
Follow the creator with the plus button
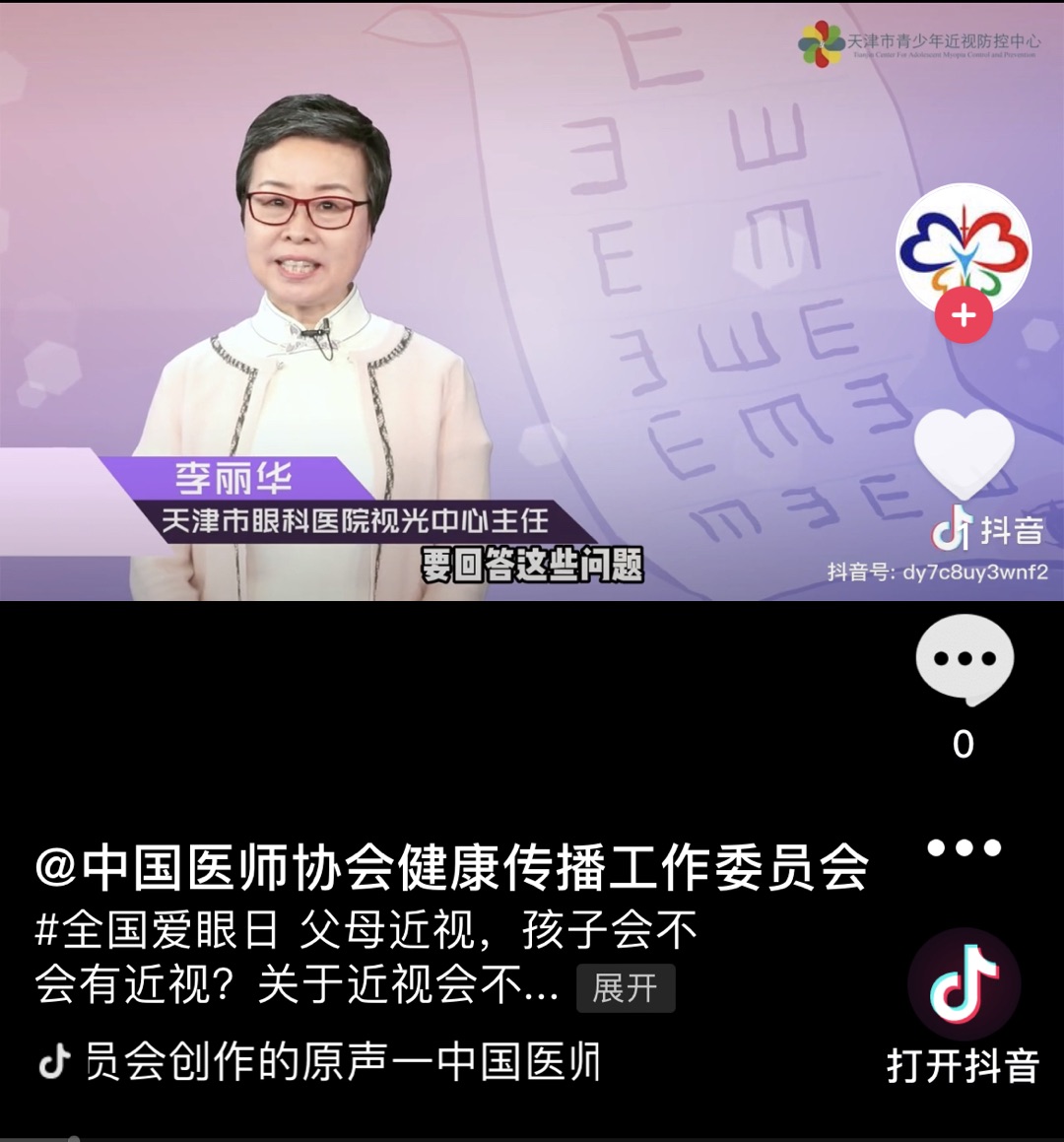click(x=964, y=316)
